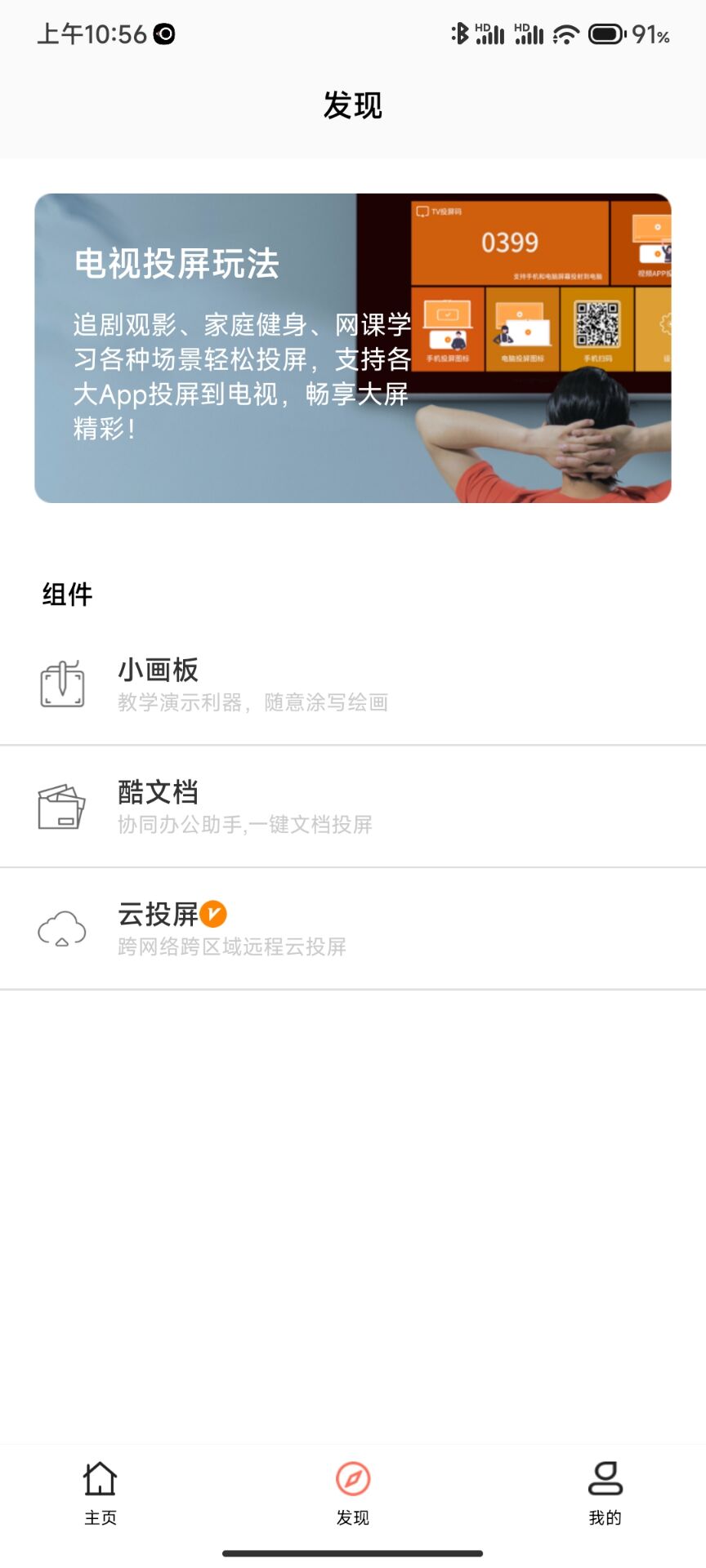The width and height of the screenshot is (706, 1568).
Task: Go to the 我的 tab
Action: pyautogui.click(x=605, y=1493)
